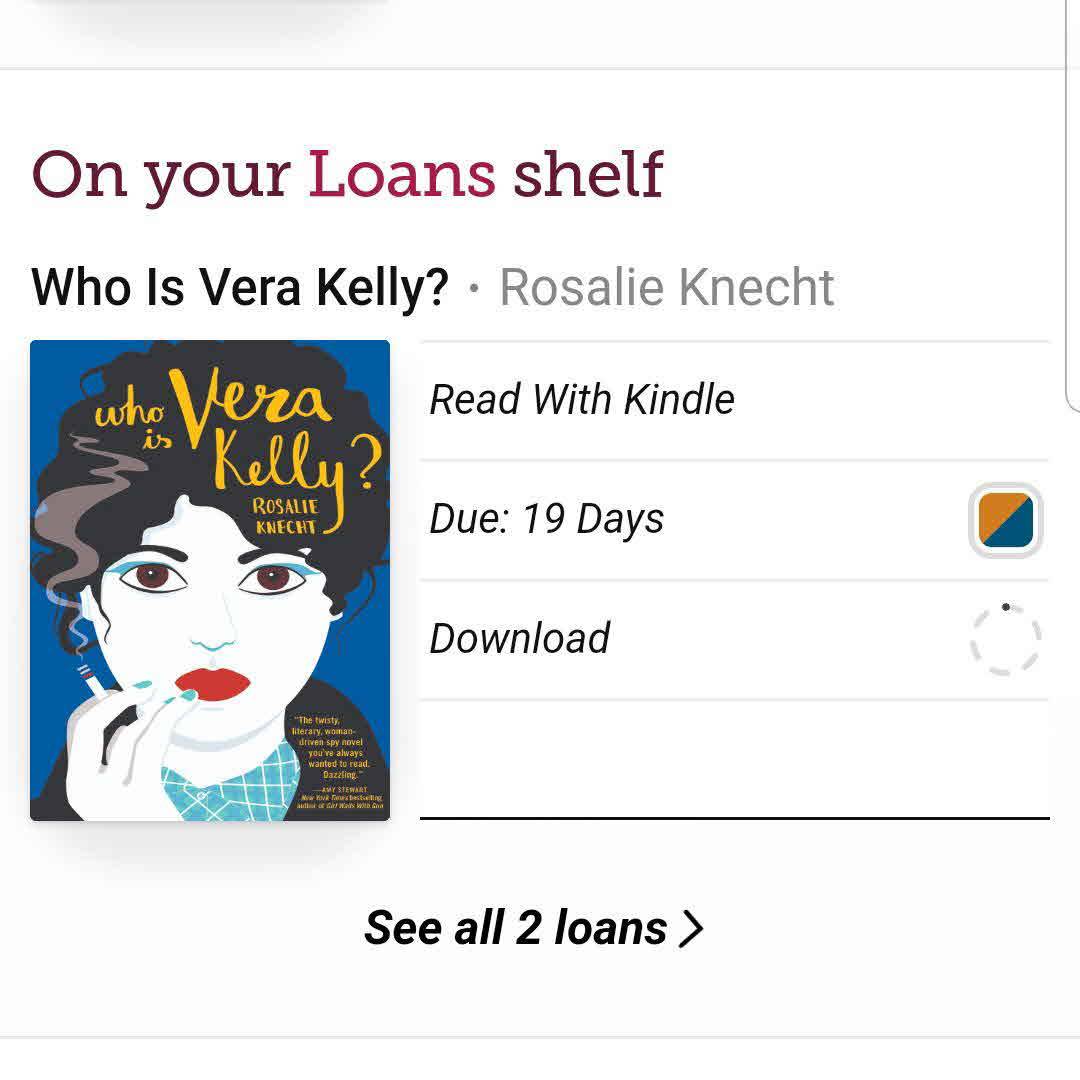Choose Read With Kindle option
The image size is (1080, 1080).
(582, 400)
